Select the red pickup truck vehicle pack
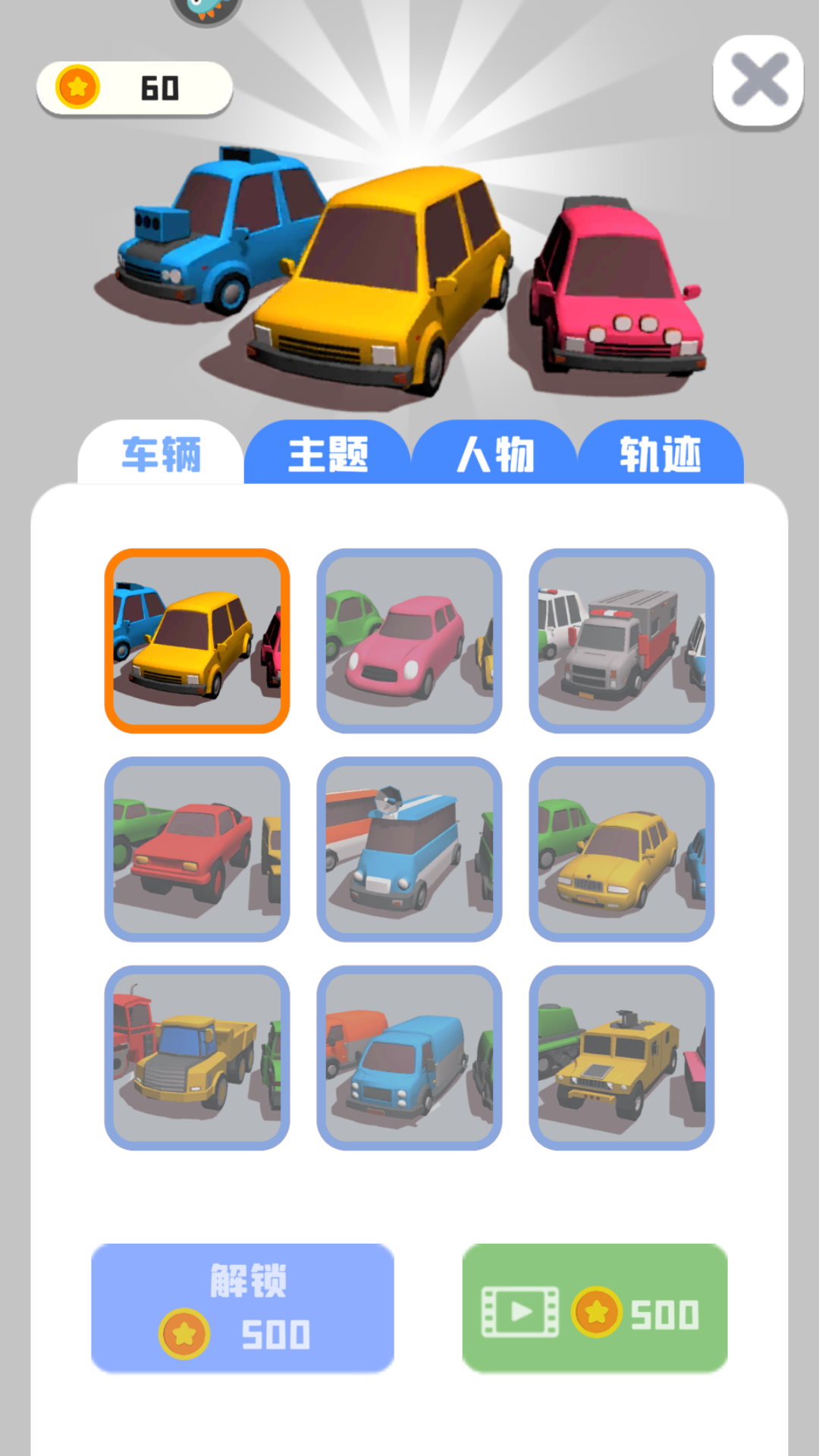 click(x=197, y=848)
